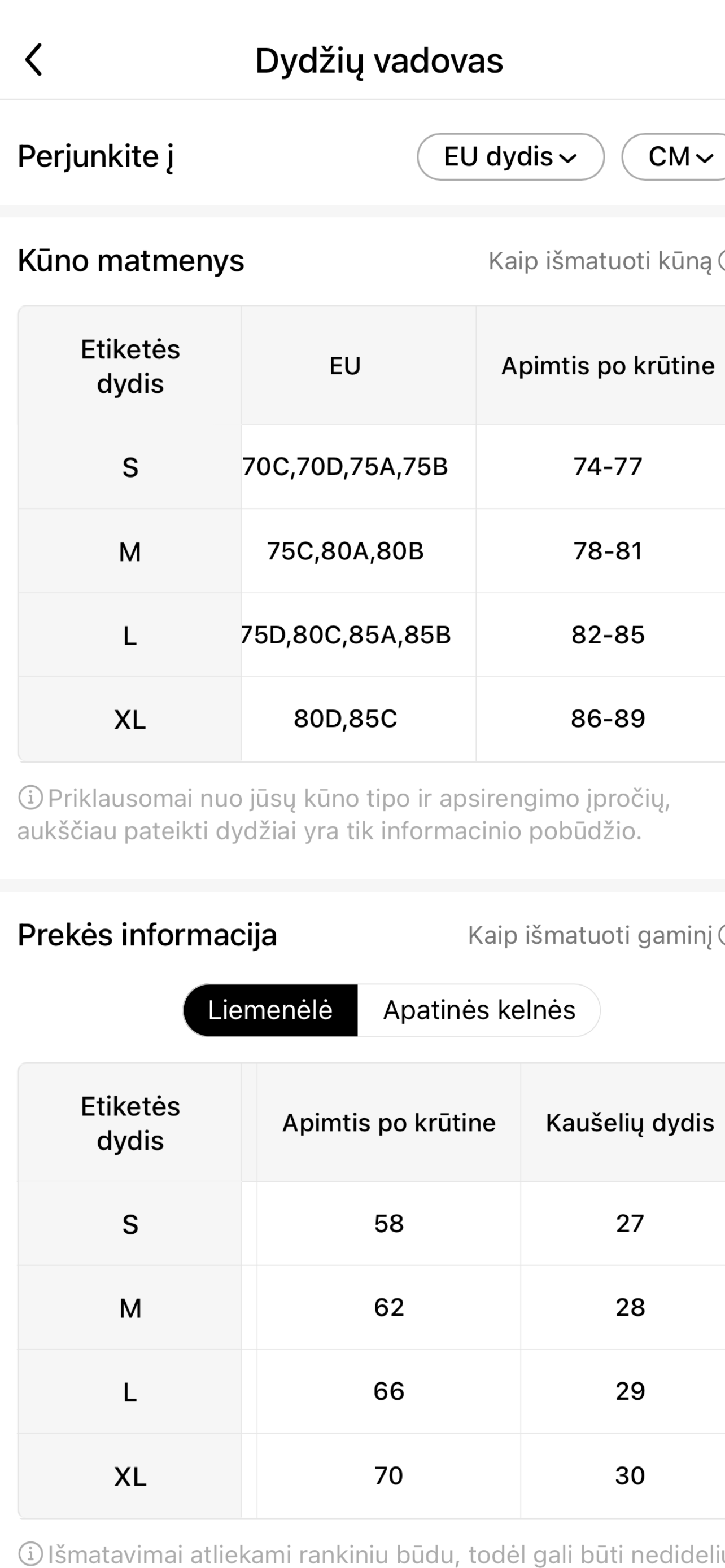This screenshot has height=1568, width=725.
Task: Click the 'Dydžių vadovas' title
Action: click(x=379, y=60)
